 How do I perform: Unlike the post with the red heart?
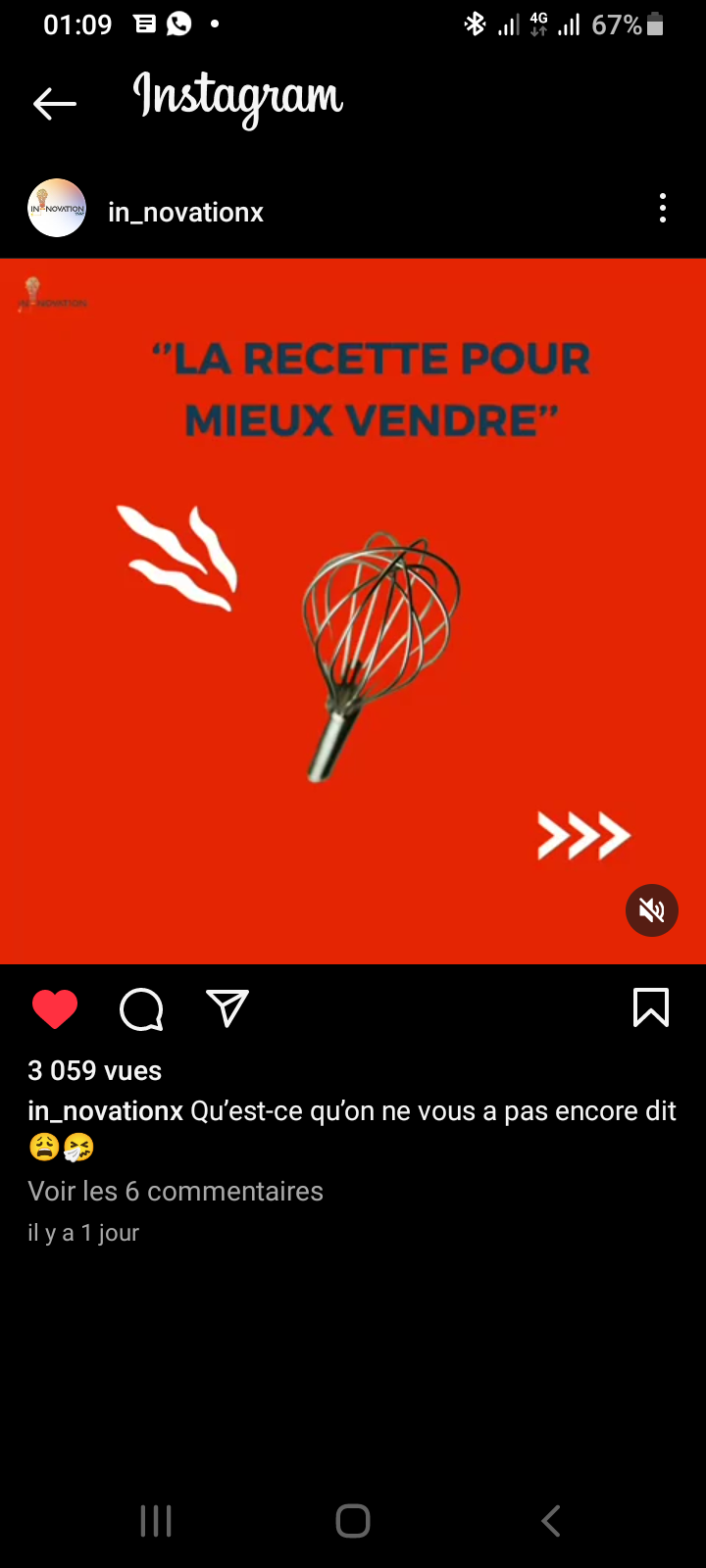coord(55,1008)
